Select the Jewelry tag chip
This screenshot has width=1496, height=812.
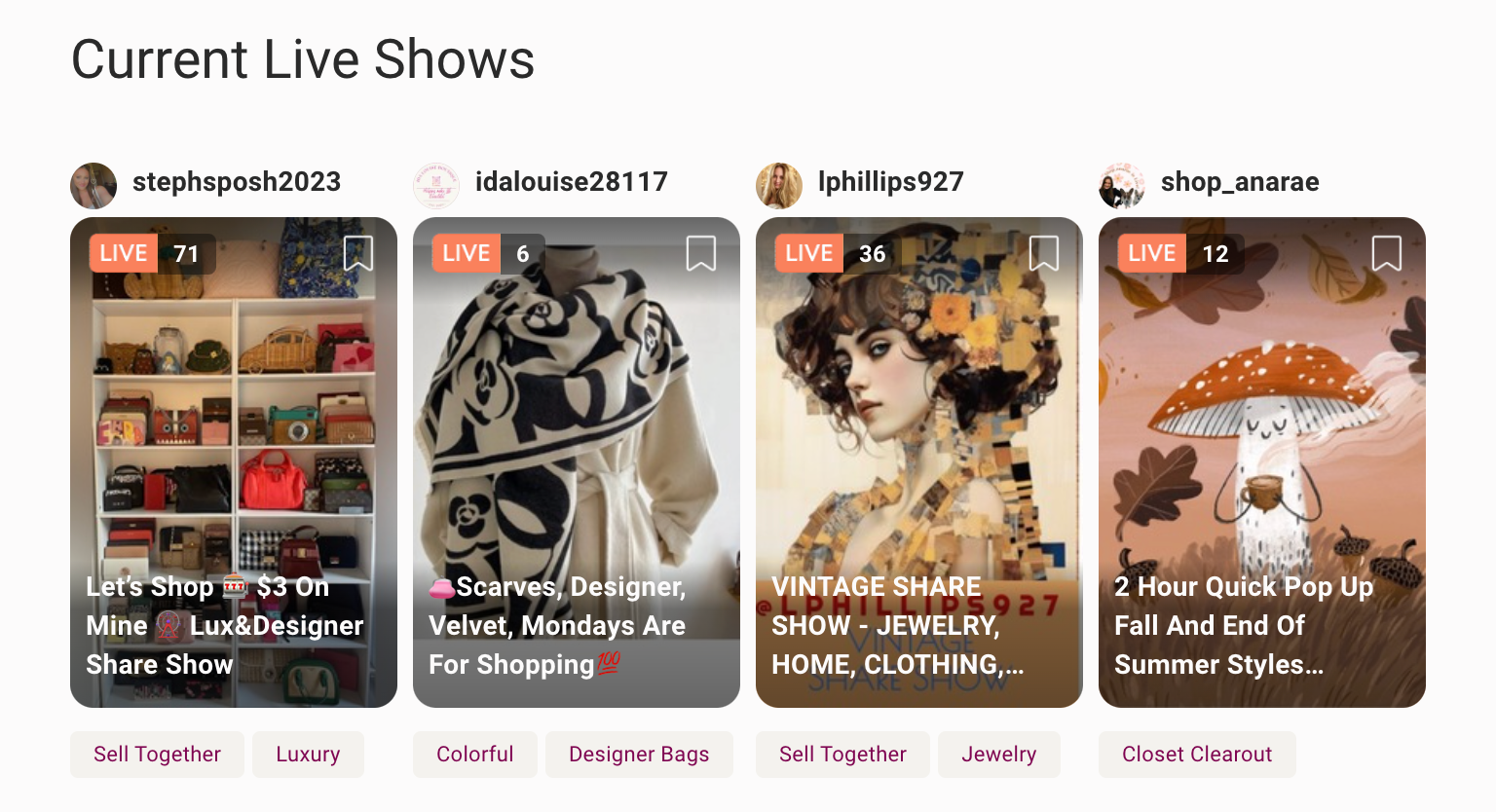(998, 755)
